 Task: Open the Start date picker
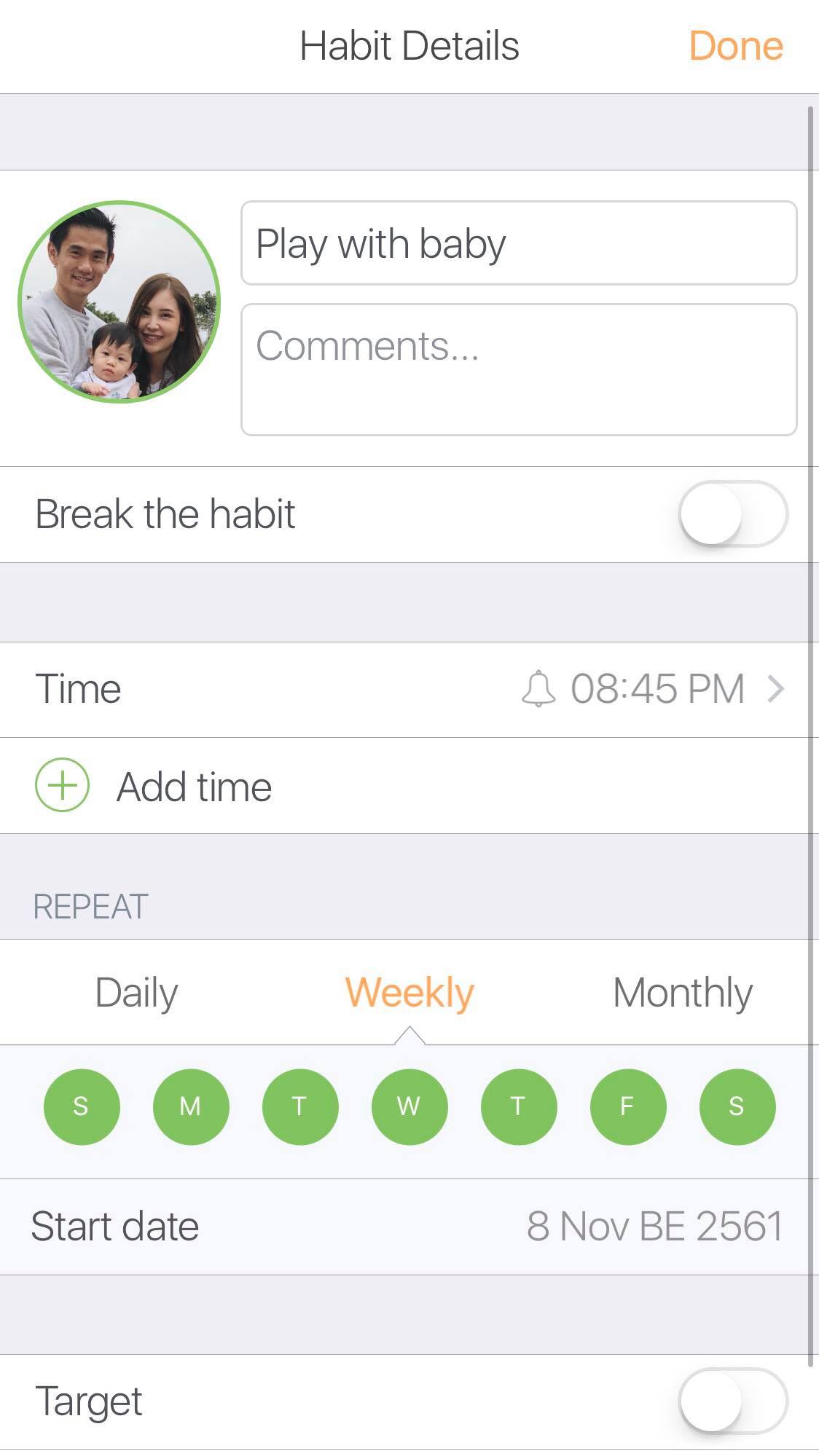408,1227
